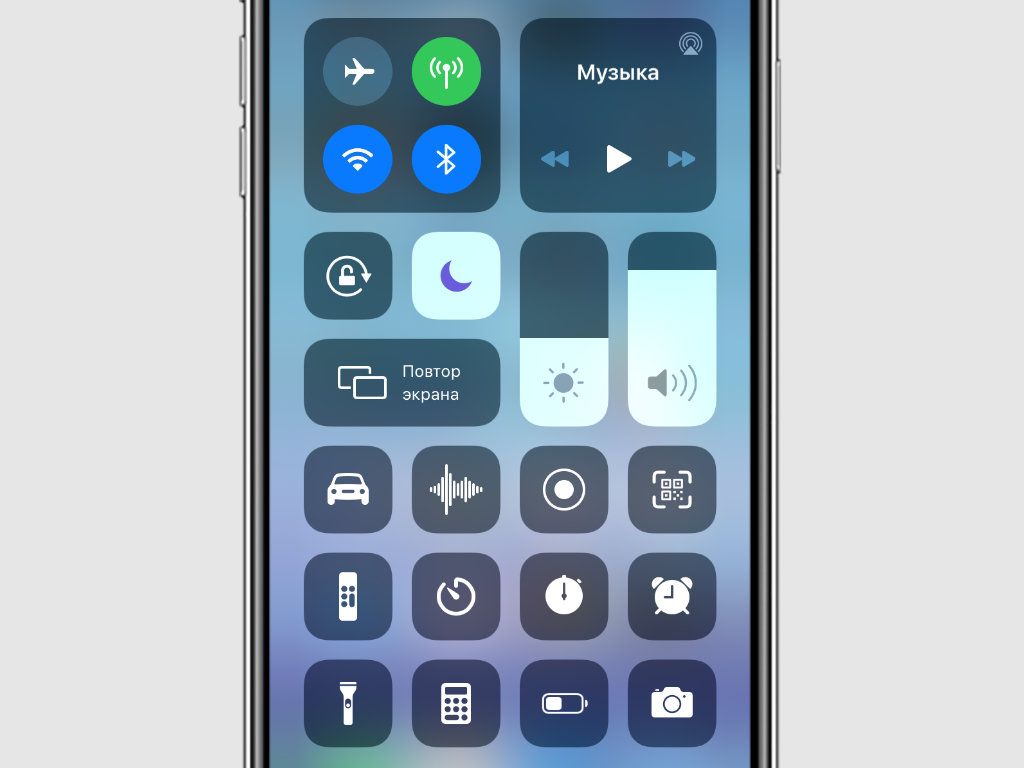Open voice memos
Image resolution: width=1024 pixels, height=768 pixels.
click(456, 490)
